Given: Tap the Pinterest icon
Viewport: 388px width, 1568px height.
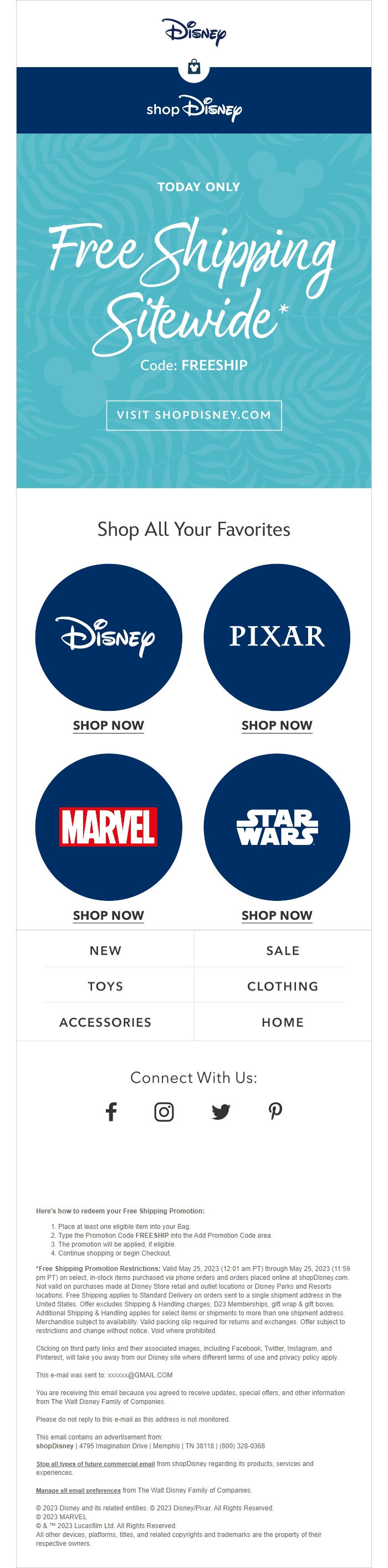Looking at the screenshot, I should 275,1111.
